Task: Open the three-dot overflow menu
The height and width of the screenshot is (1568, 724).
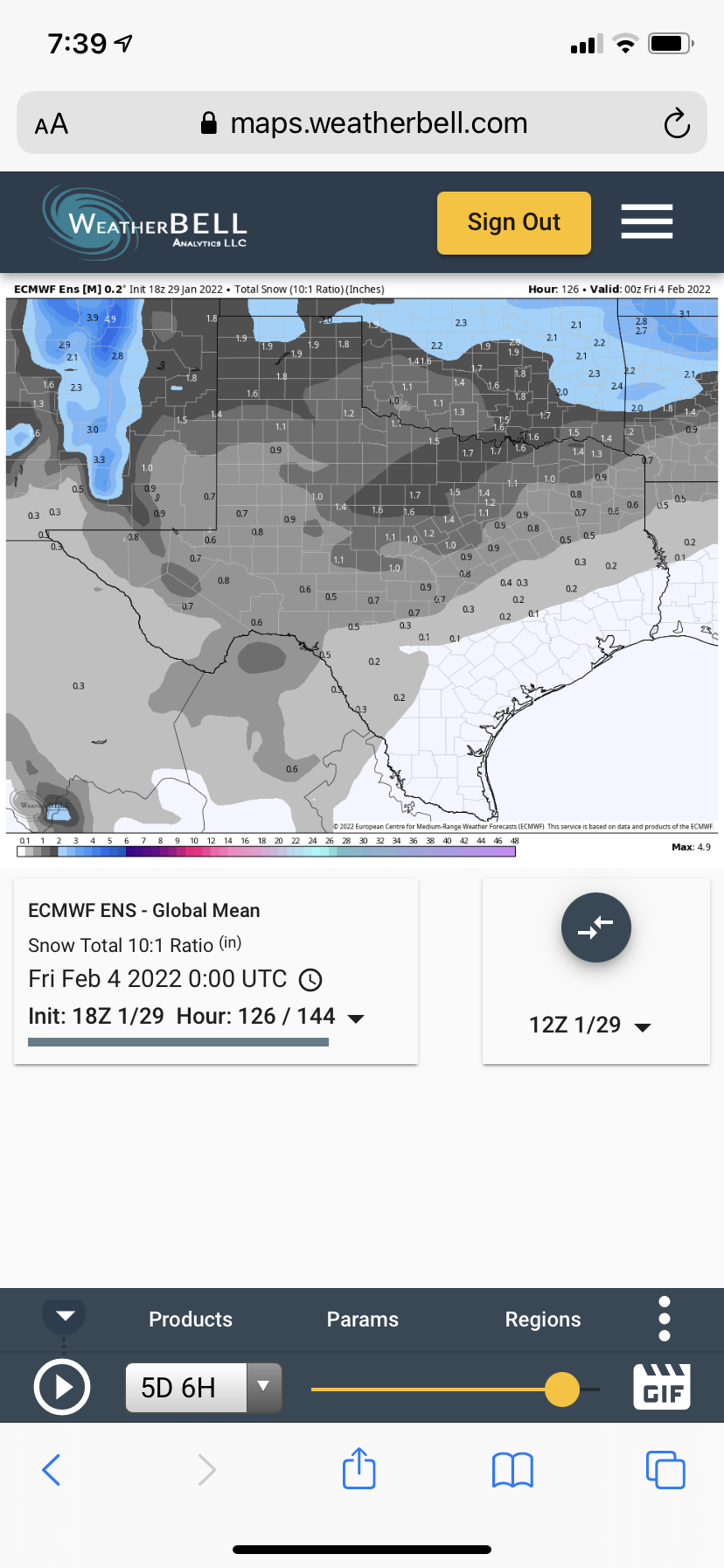Action: 664,1319
